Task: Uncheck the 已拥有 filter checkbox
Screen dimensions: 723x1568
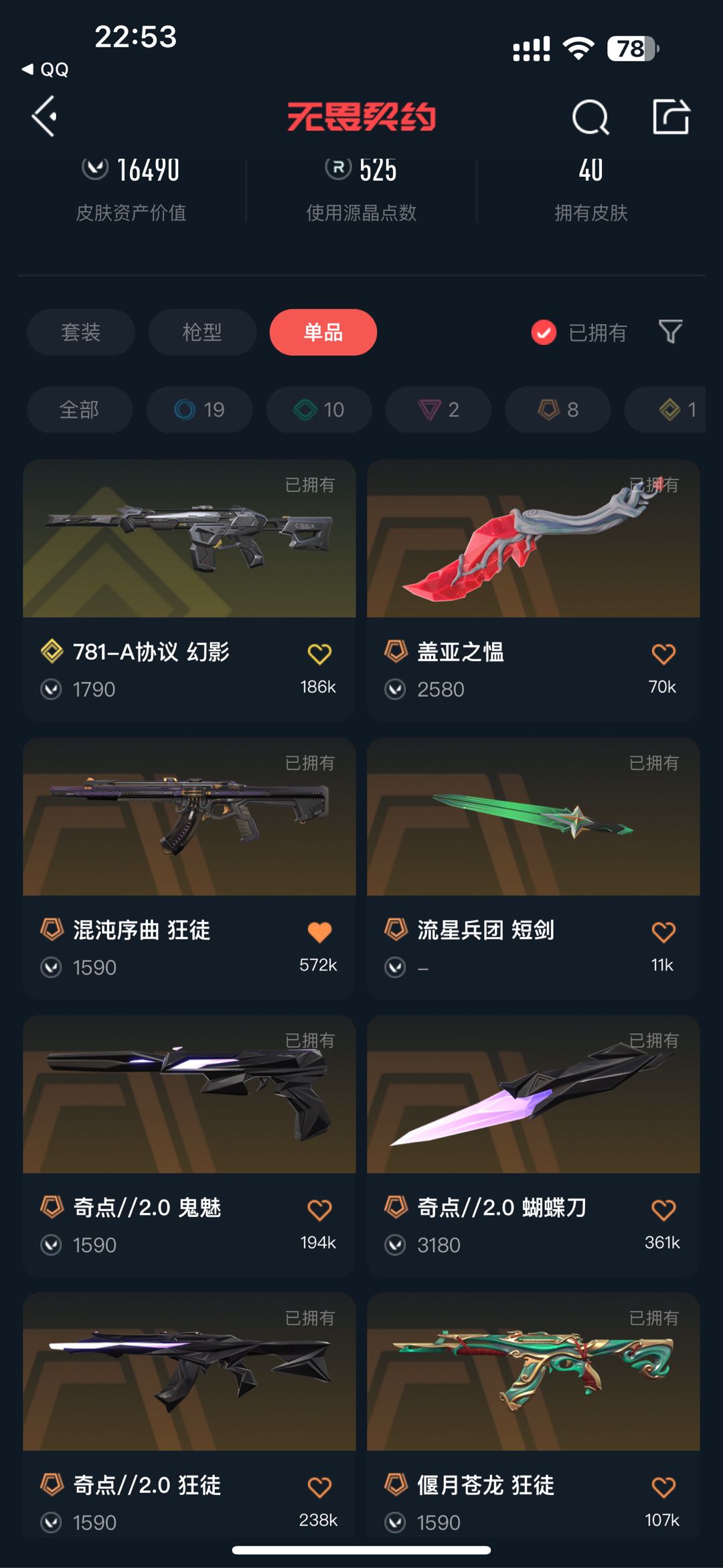Action: (x=544, y=332)
